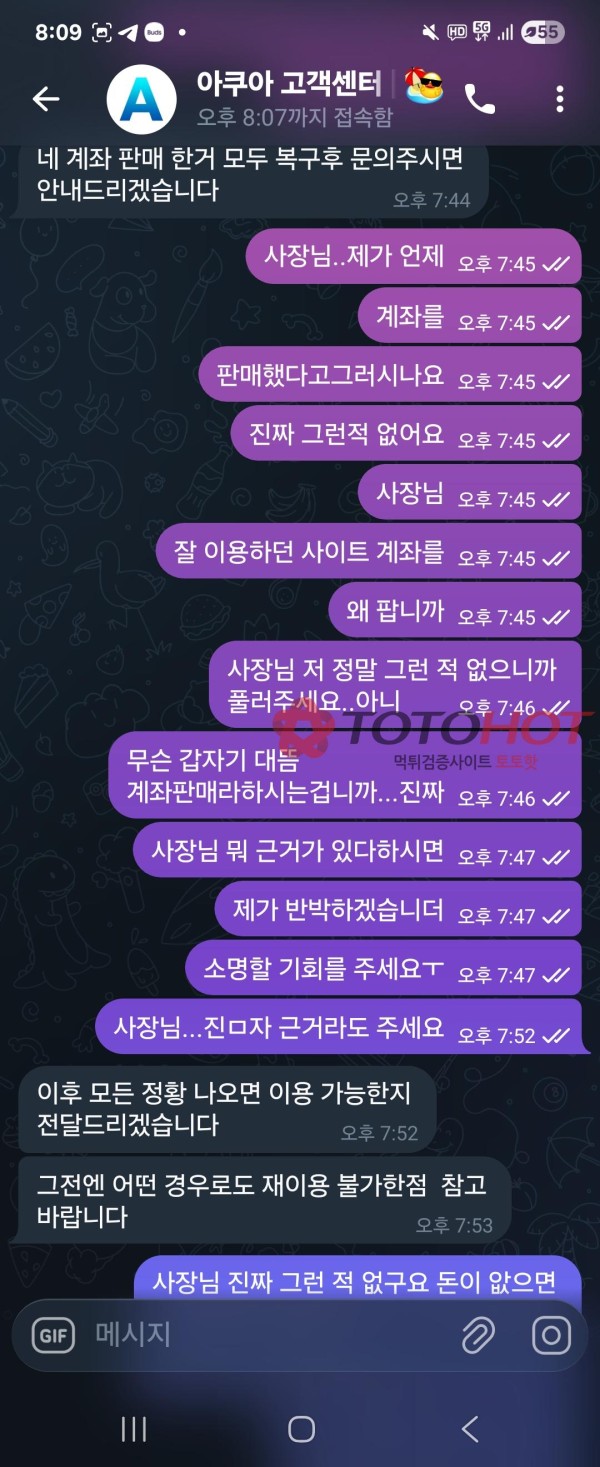Open the three-dot overflow menu
The image size is (600, 1467).
[559, 98]
